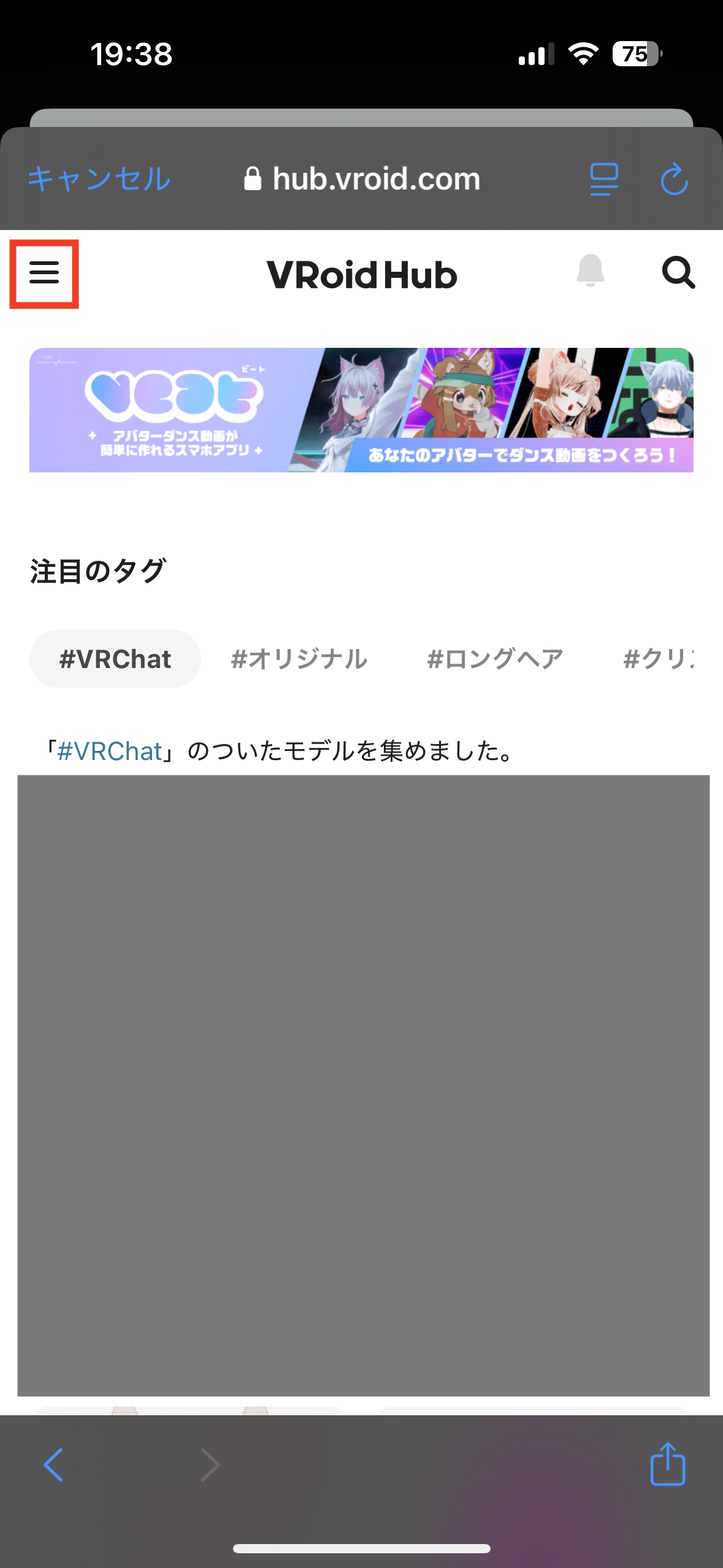Select the #ロングヘア tag

(x=495, y=659)
